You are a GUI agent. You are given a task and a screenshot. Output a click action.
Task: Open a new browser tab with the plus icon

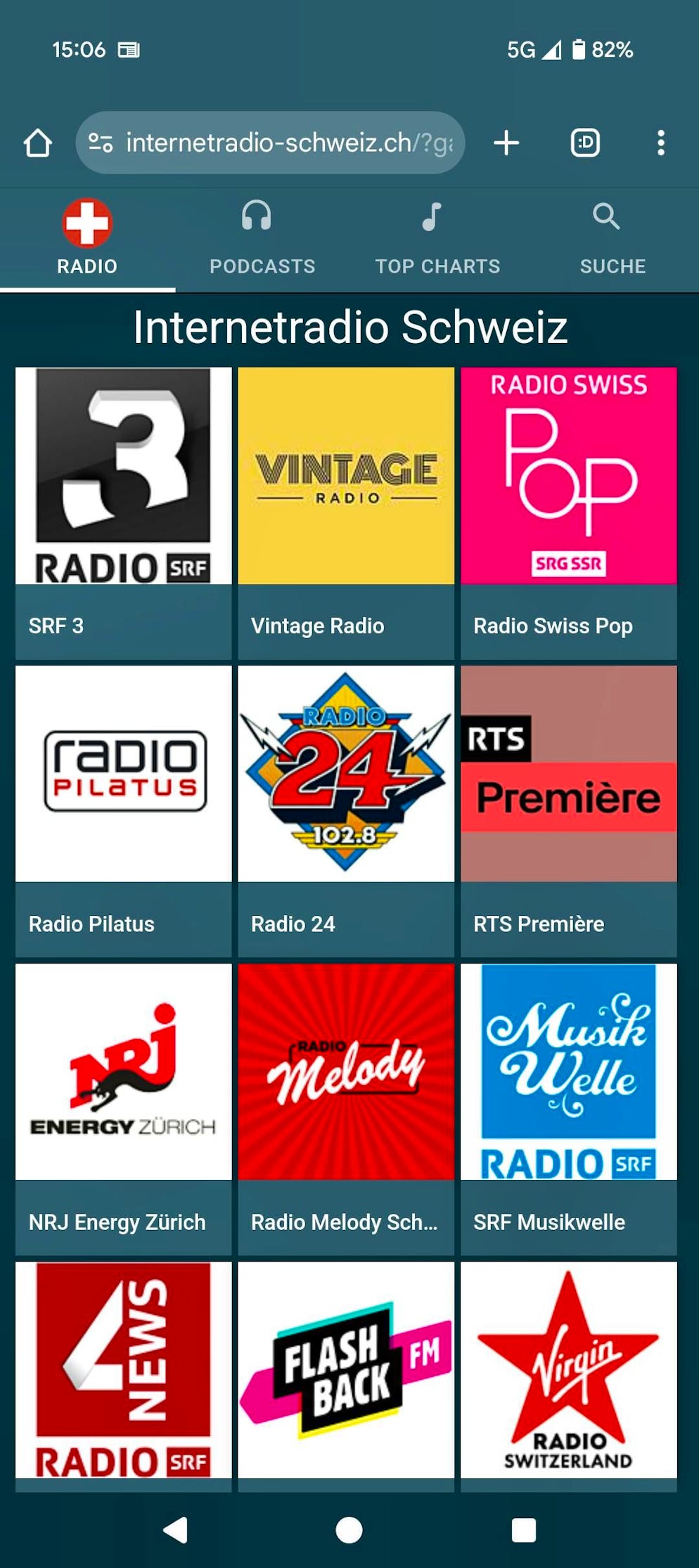click(506, 143)
